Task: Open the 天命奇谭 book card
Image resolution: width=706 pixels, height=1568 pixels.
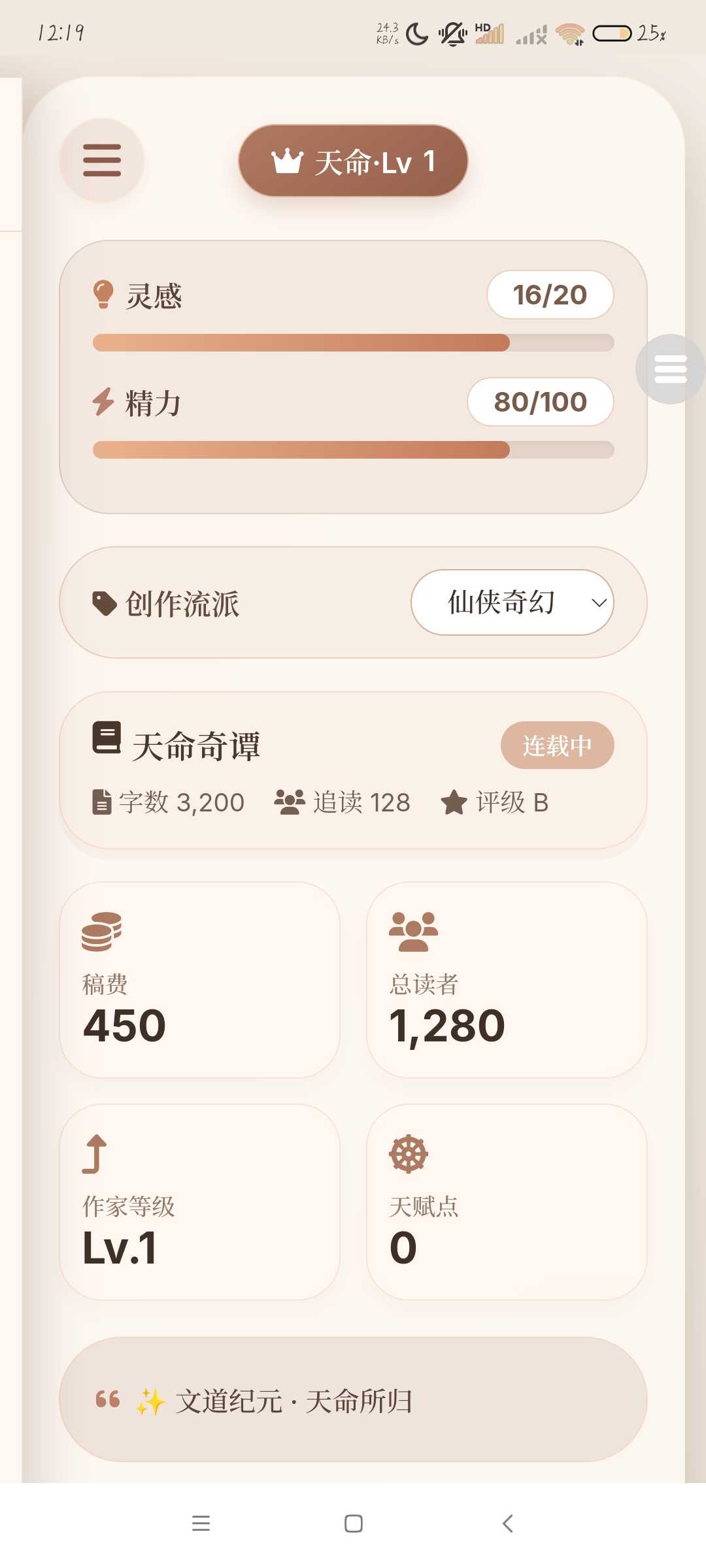Action: tap(353, 771)
